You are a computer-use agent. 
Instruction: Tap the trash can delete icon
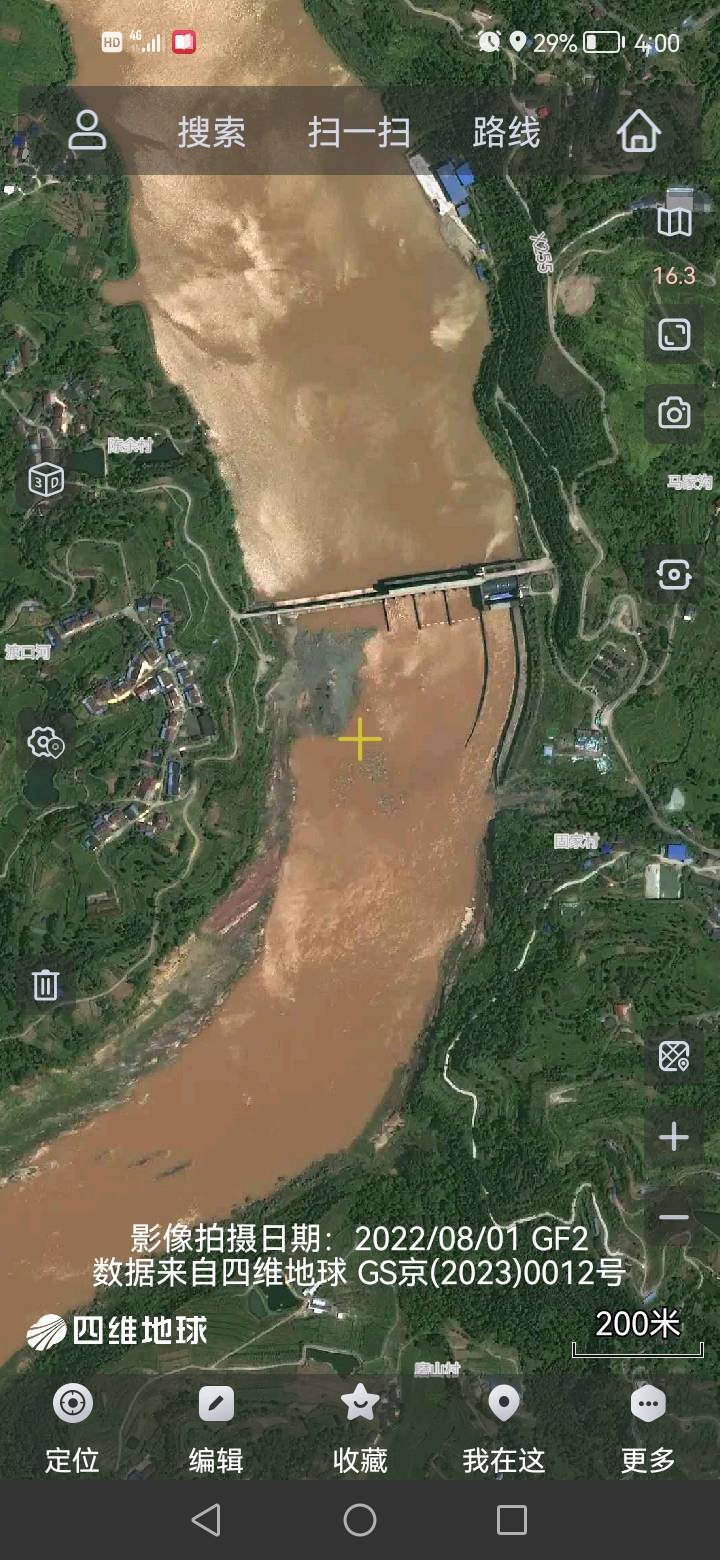pos(46,985)
